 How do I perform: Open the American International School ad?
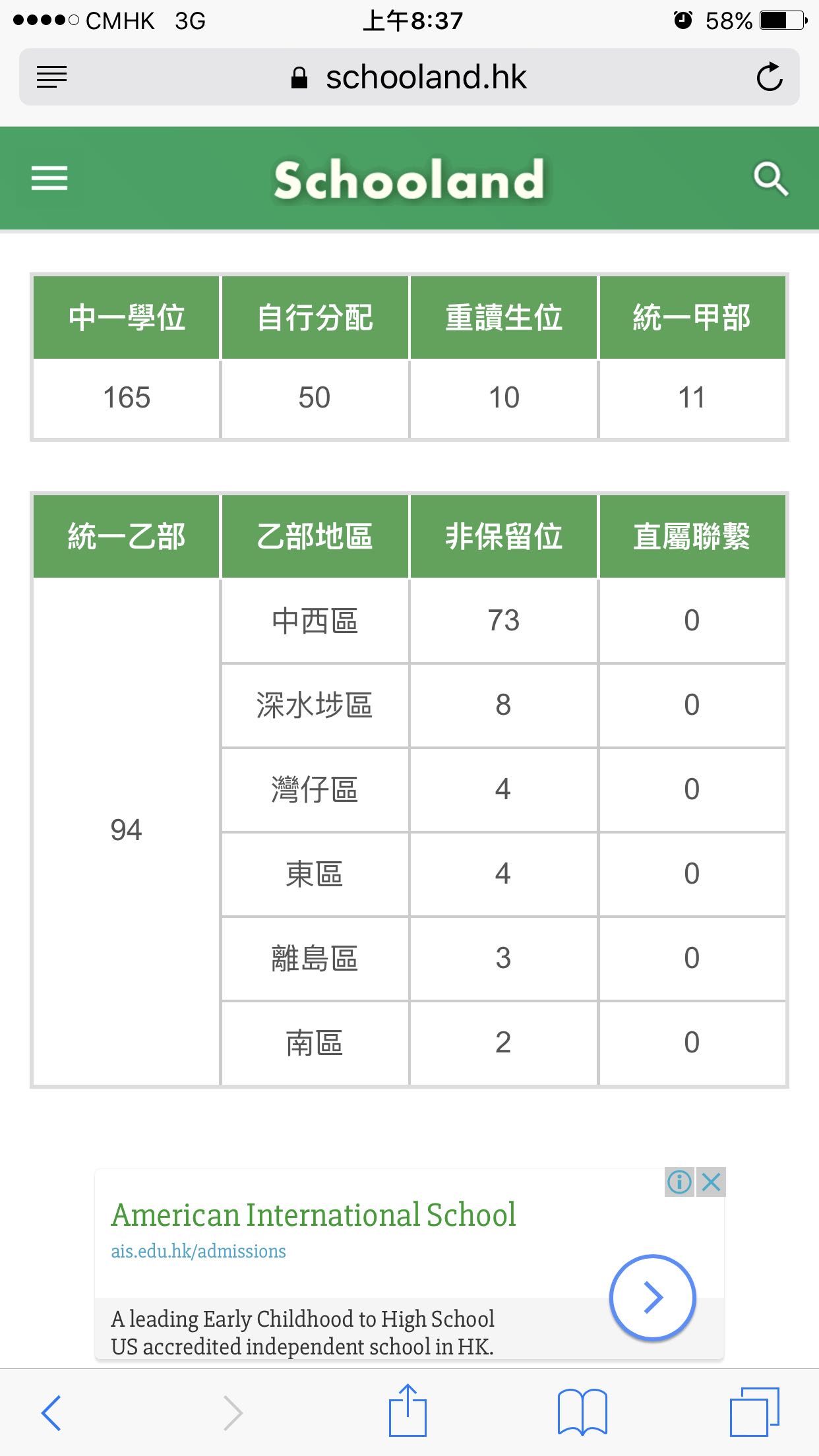point(313,1215)
